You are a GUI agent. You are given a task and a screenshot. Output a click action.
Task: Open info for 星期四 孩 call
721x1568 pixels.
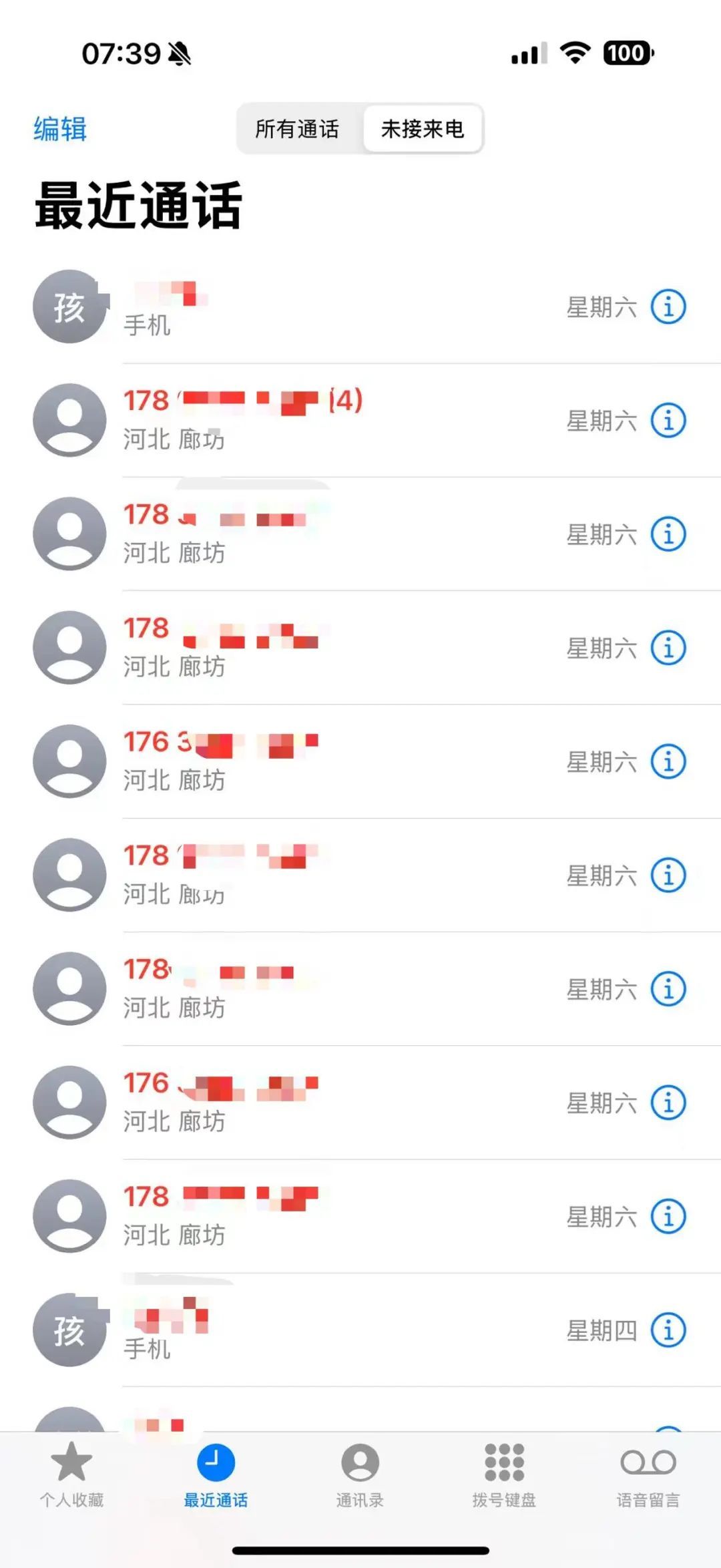coord(668,1330)
